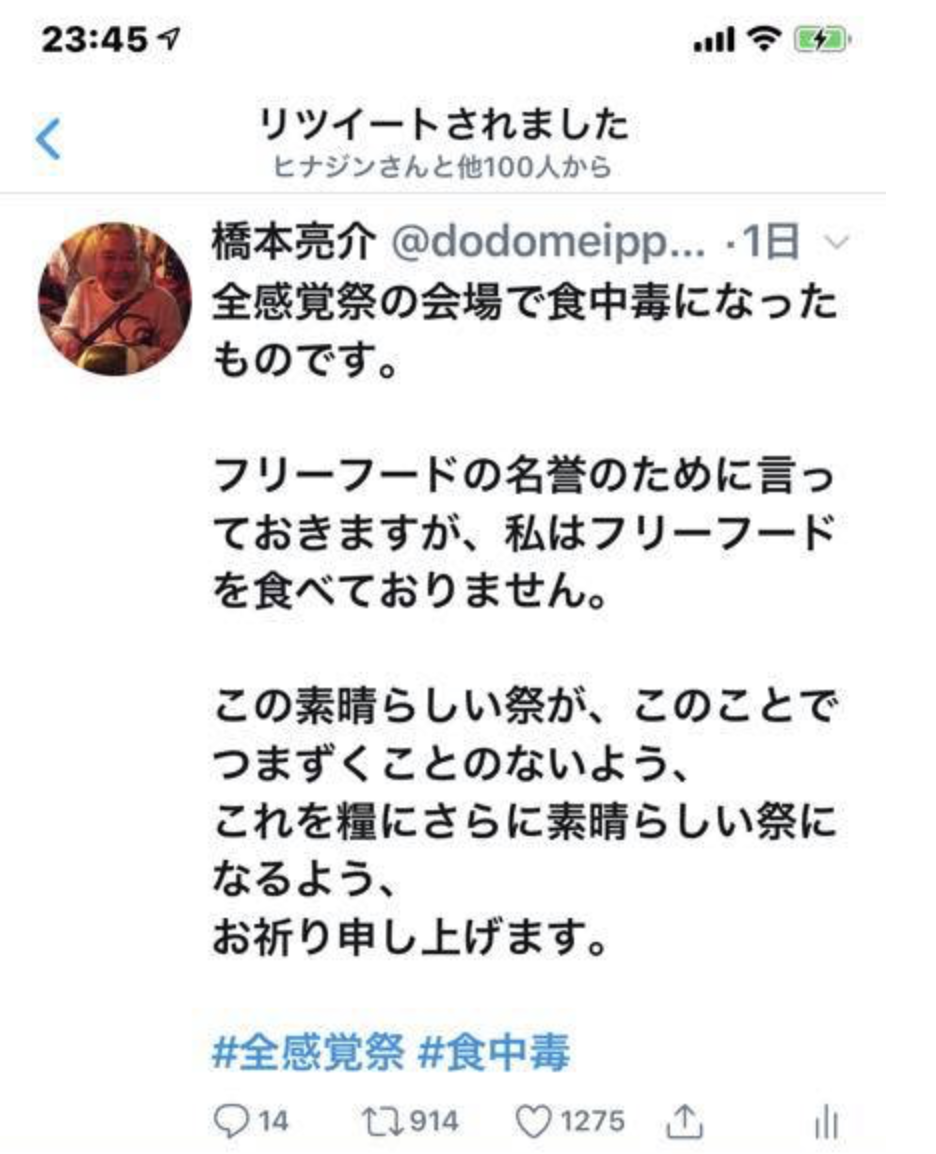Image resolution: width=936 pixels, height=1154 pixels.
Task: Open the #食中毒 hashtag
Action: click(493, 1054)
